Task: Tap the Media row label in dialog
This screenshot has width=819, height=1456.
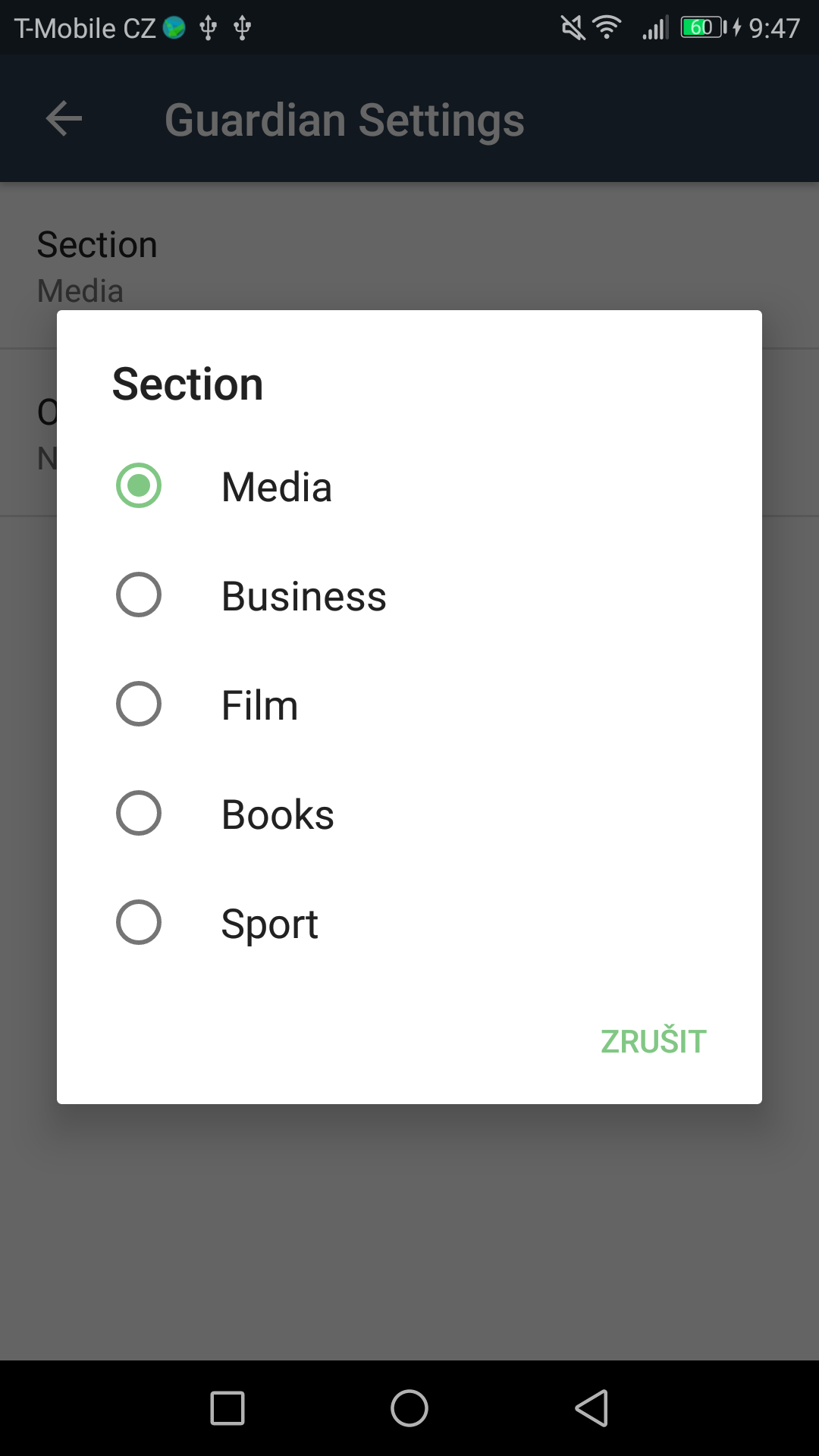Action: 276,486
